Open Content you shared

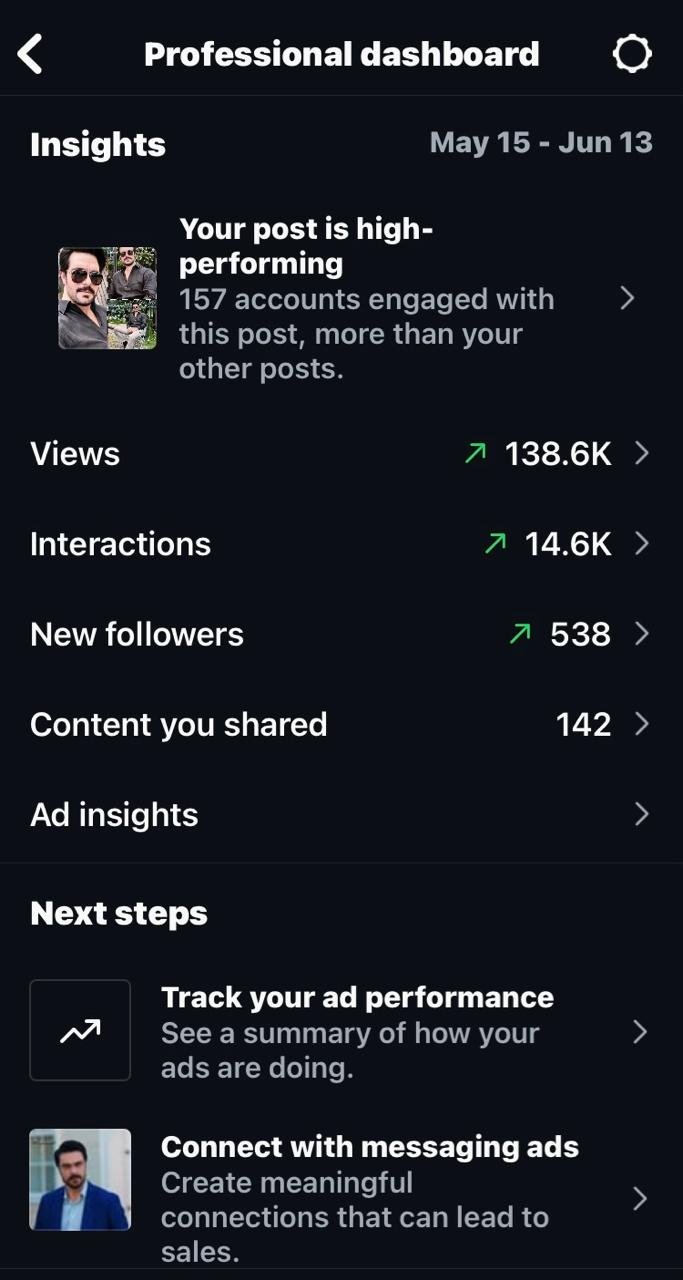tap(340, 724)
